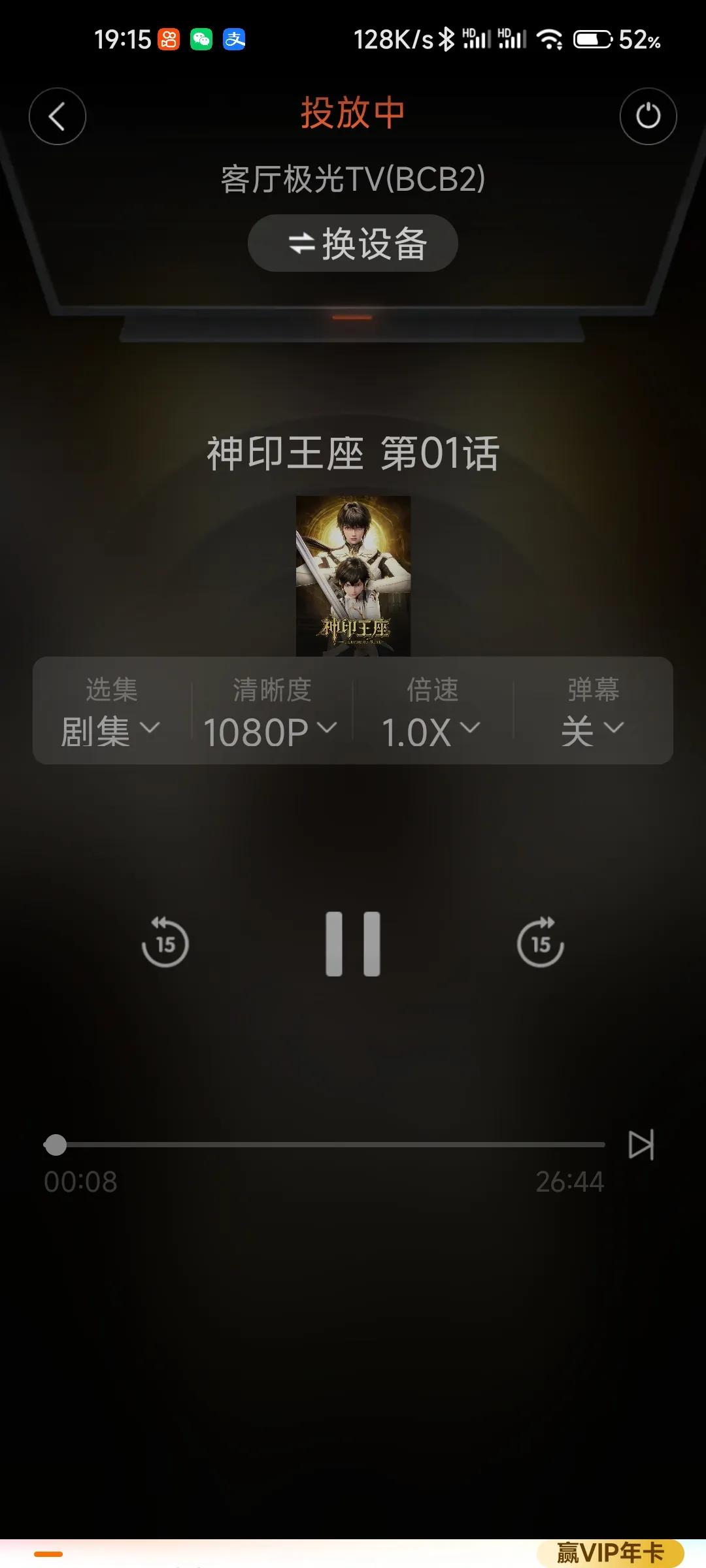
Task: Rewind playback by 15 seconds
Action: 165,943
